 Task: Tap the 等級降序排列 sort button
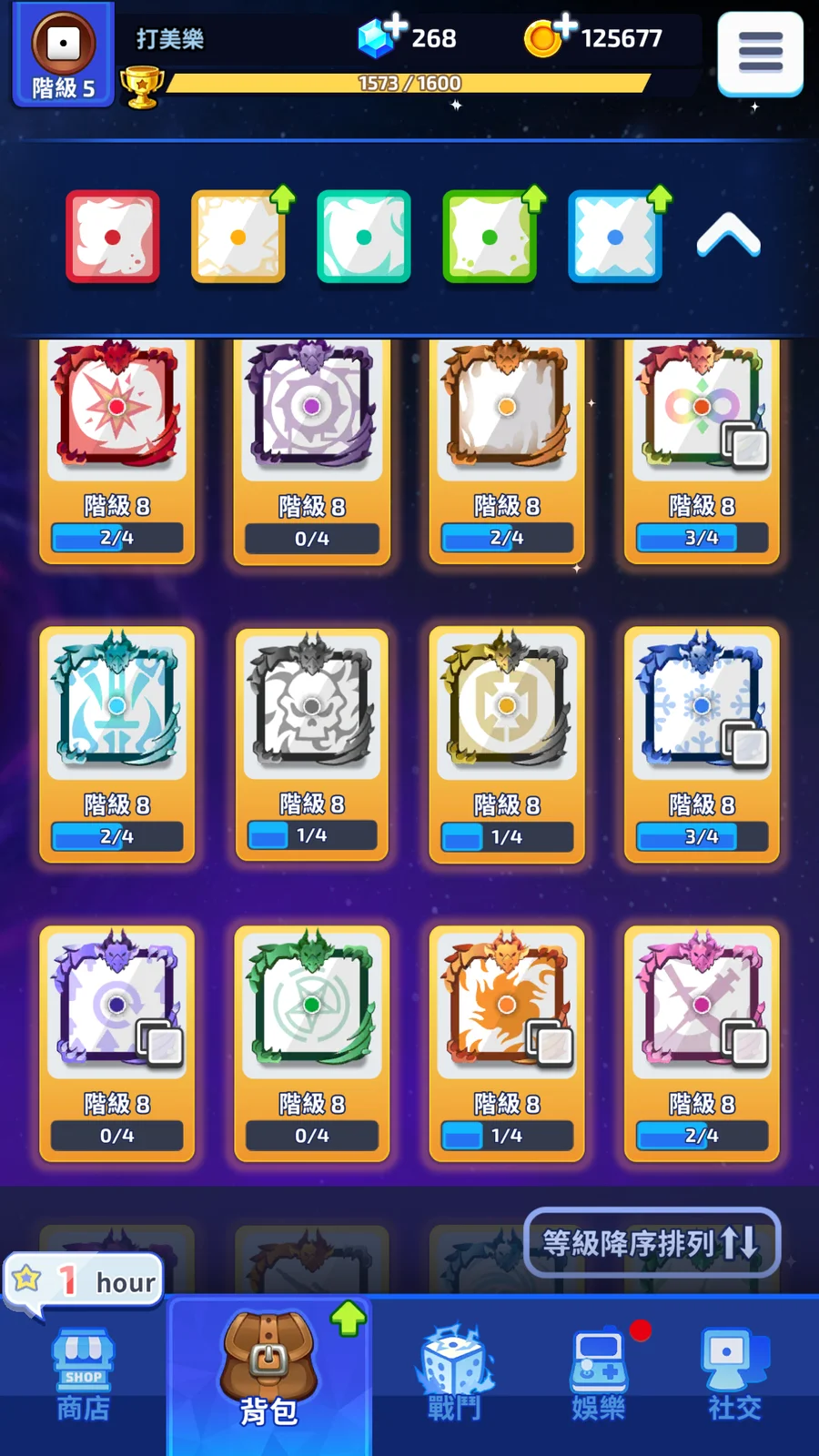(652, 1242)
